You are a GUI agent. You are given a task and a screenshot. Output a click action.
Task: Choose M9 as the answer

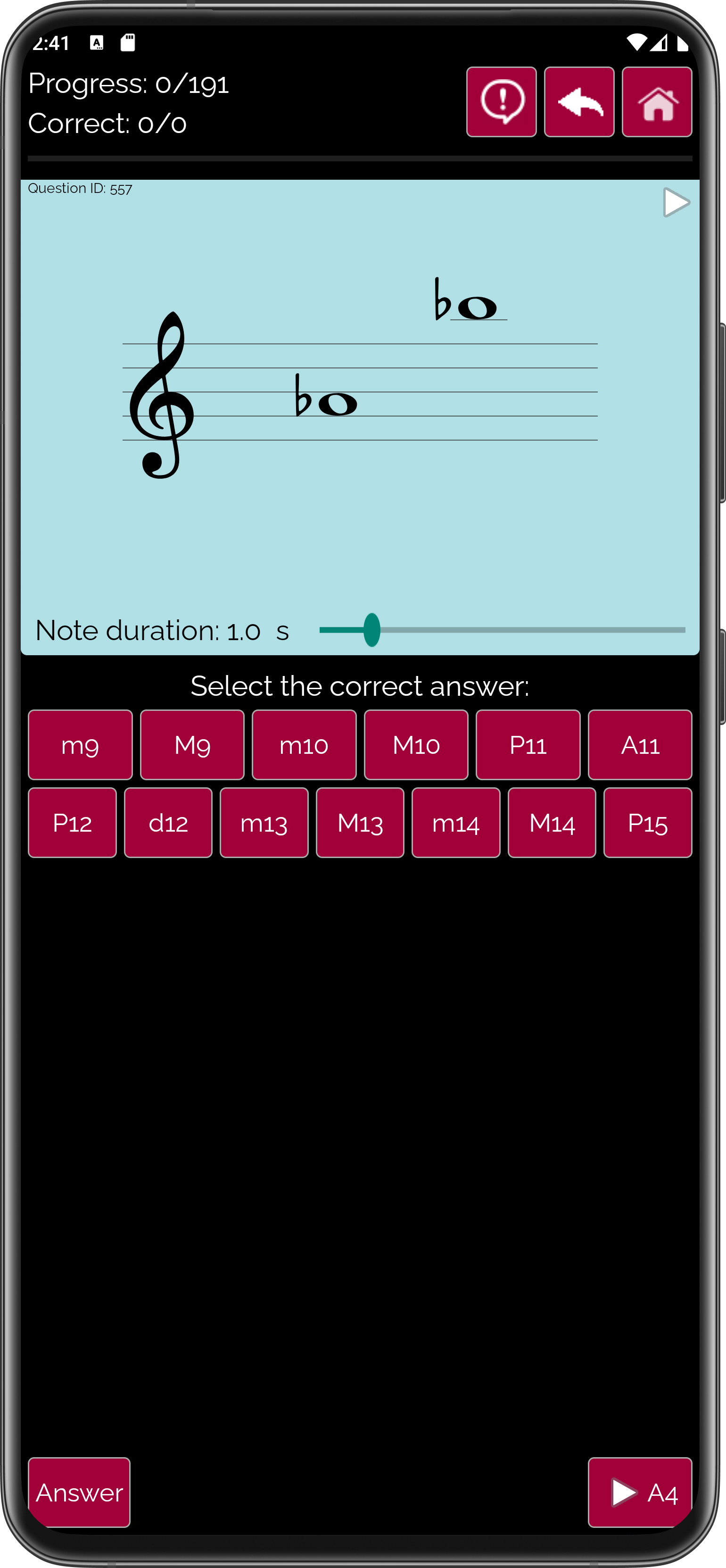click(192, 744)
